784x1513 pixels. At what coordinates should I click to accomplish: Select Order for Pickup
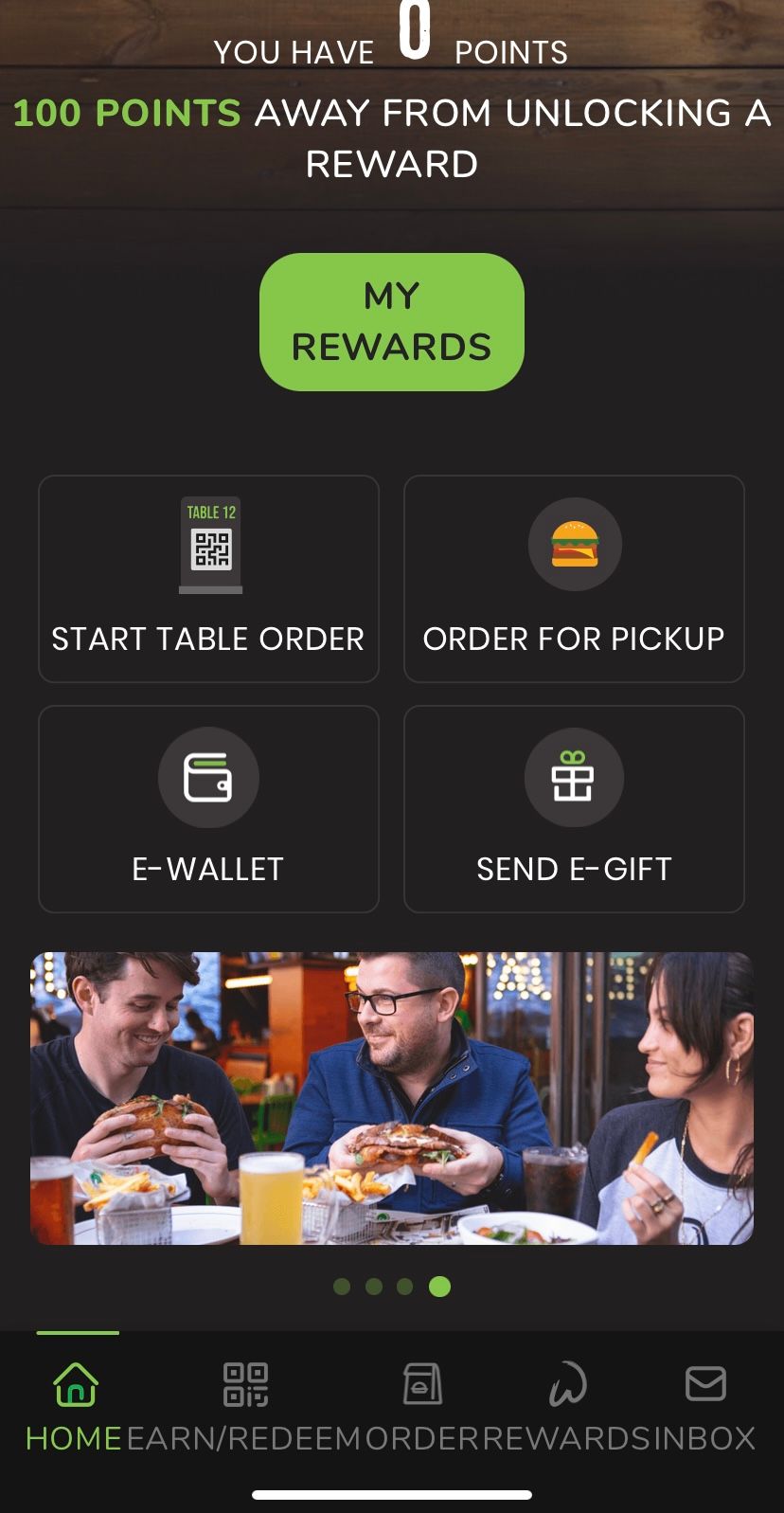(574, 578)
